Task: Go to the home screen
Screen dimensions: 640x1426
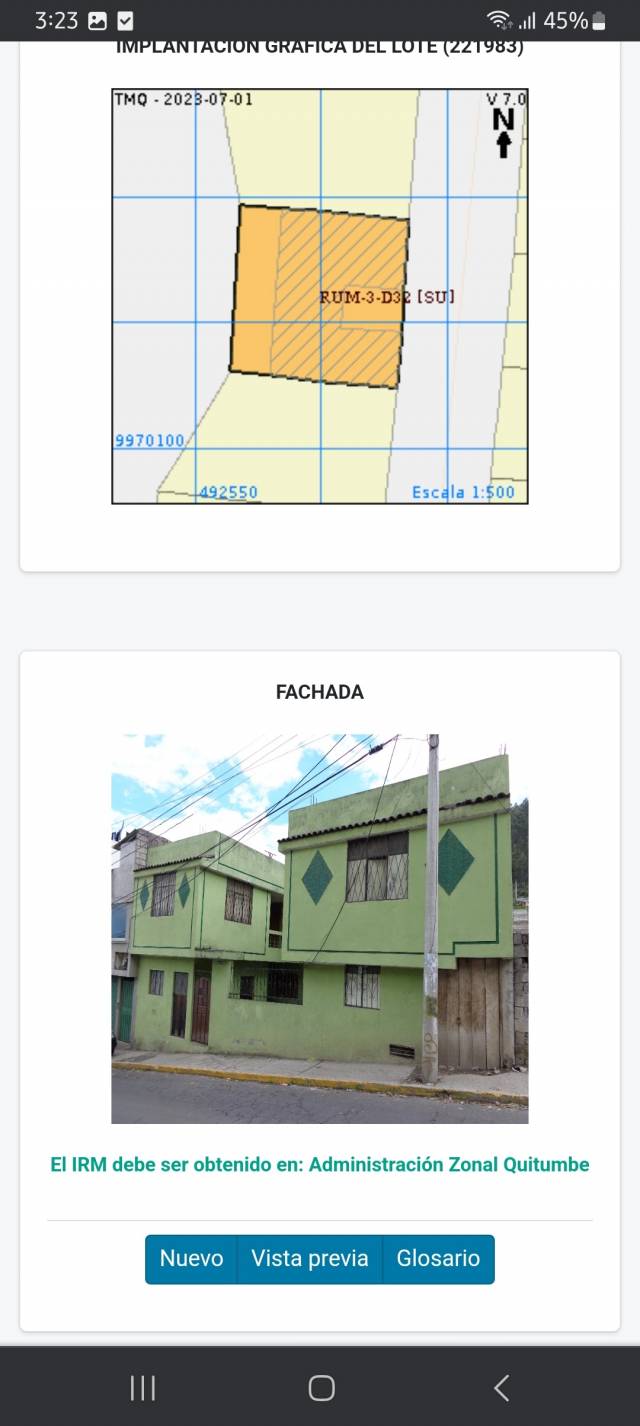Action: pyautogui.click(x=321, y=1387)
